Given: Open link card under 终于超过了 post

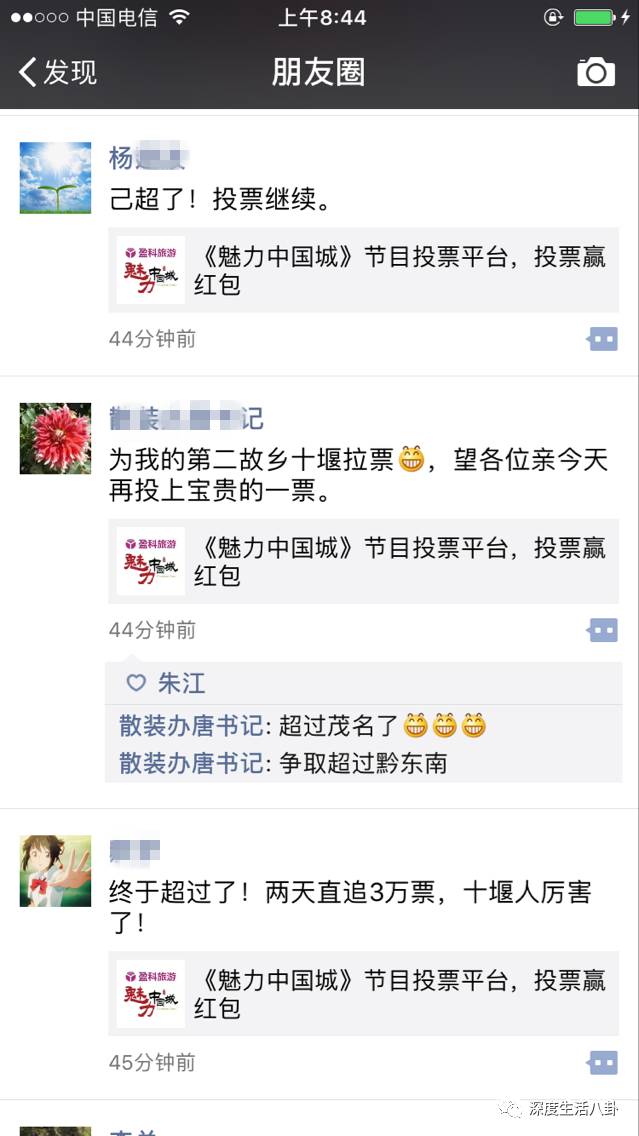Looking at the screenshot, I should [x=364, y=993].
